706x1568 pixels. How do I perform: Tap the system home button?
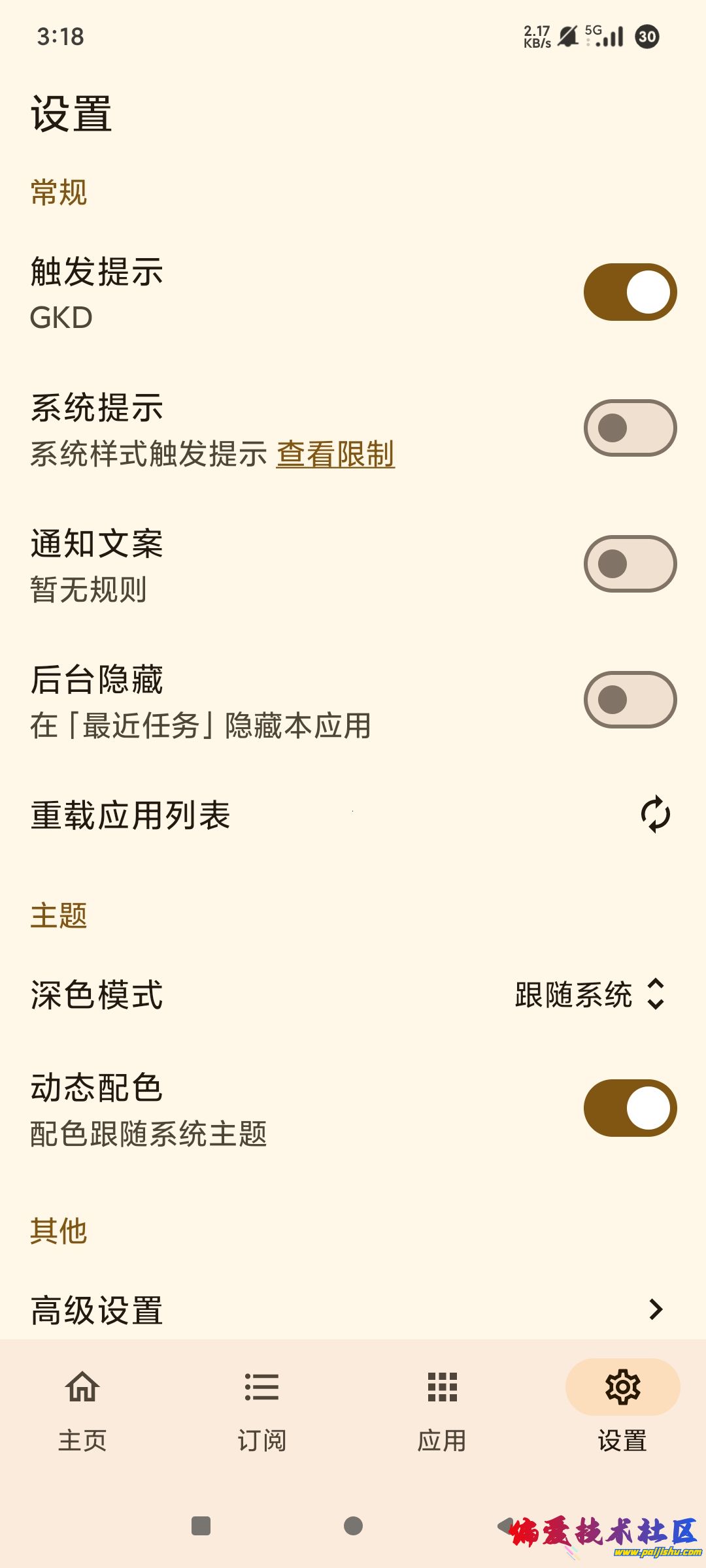coord(353,1526)
